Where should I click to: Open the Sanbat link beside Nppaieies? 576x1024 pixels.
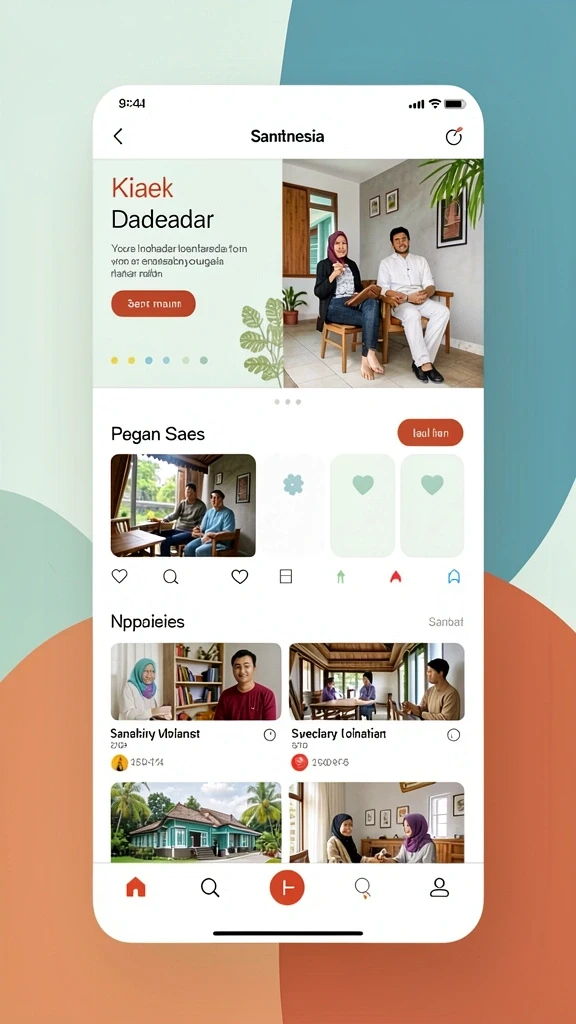(446, 622)
